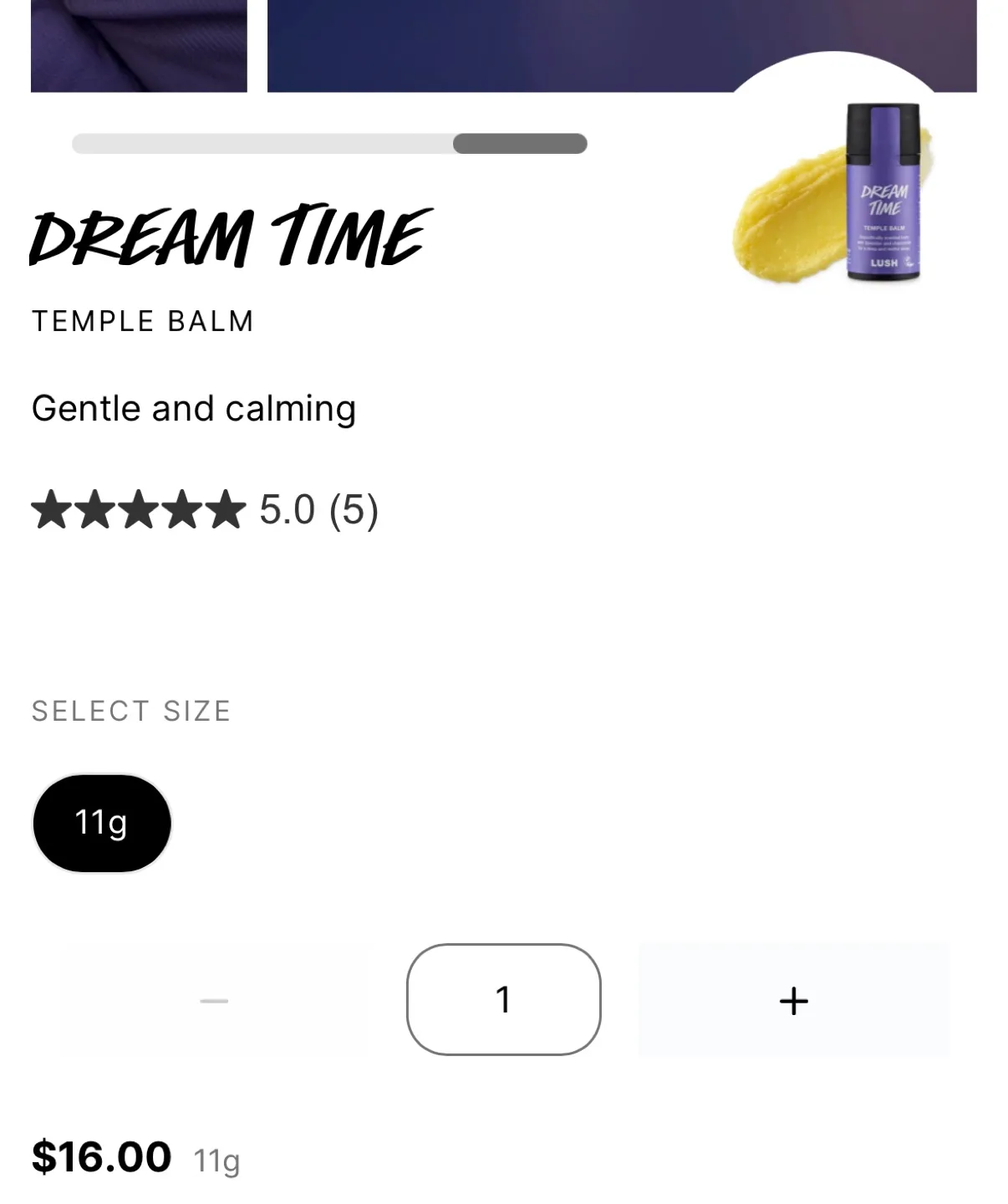This screenshot has width=1008, height=1204.
Task: Click the third star of the rating
Action: point(140,510)
